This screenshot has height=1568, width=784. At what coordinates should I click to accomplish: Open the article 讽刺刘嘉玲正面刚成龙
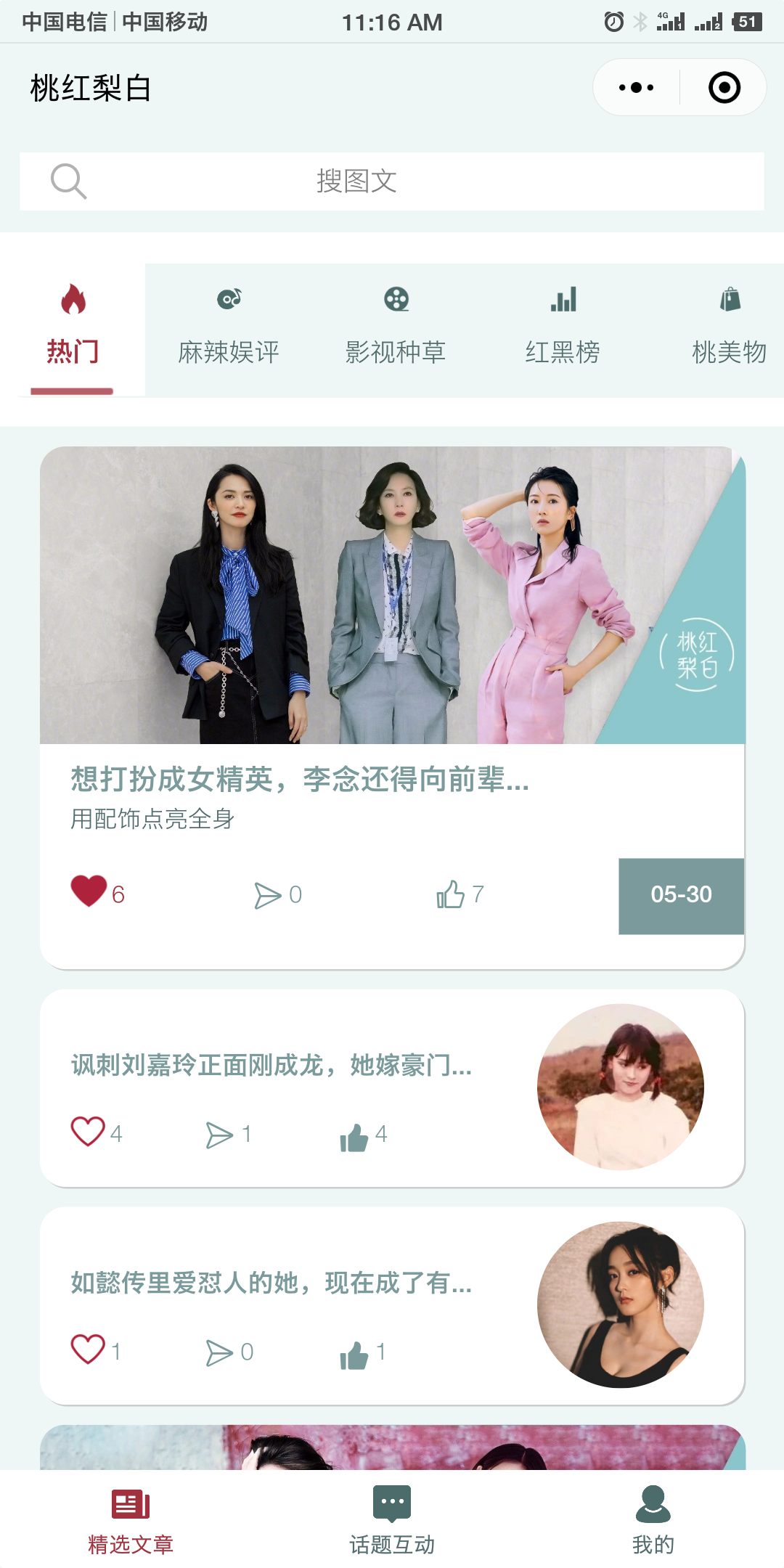tap(271, 1066)
